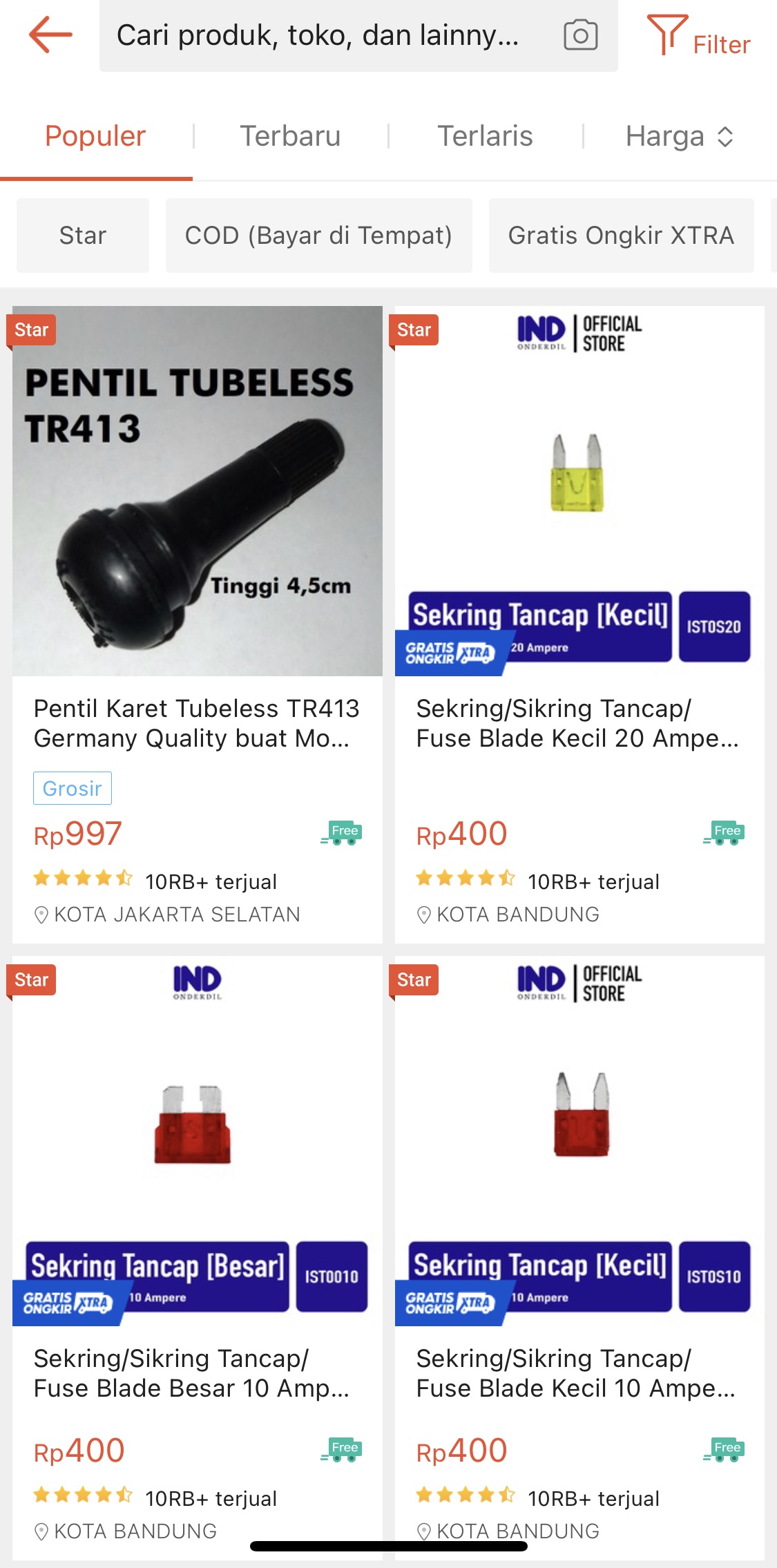Screen dimensions: 777x1568
Task: Sort results by Harga
Action: point(678,137)
